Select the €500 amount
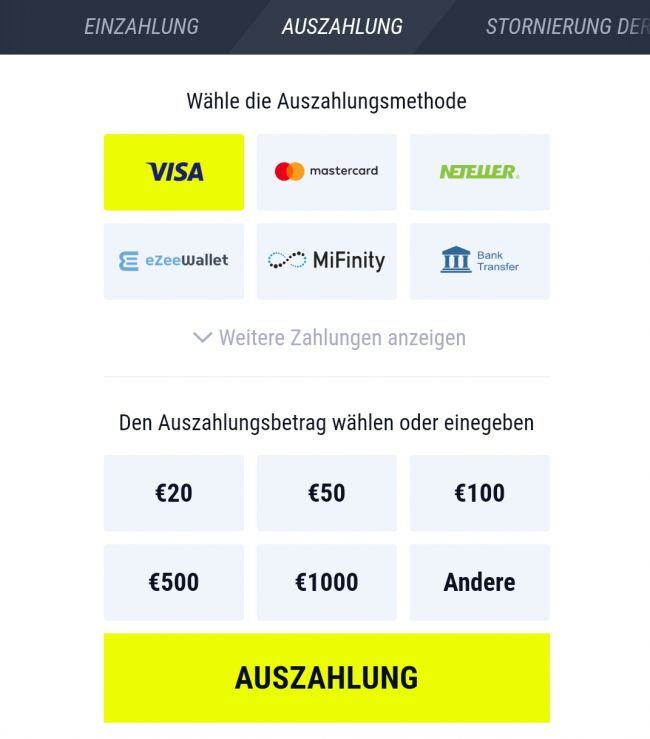Image resolution: width=650 pixels, height=739 pixels. point(174,582)
